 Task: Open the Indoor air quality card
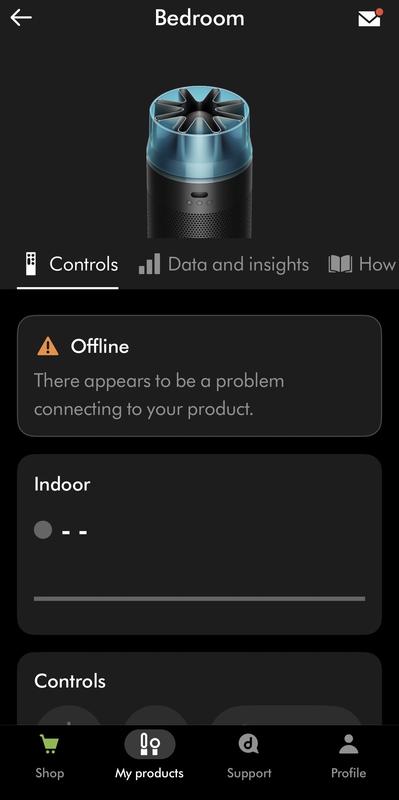[x=200, y=544]
